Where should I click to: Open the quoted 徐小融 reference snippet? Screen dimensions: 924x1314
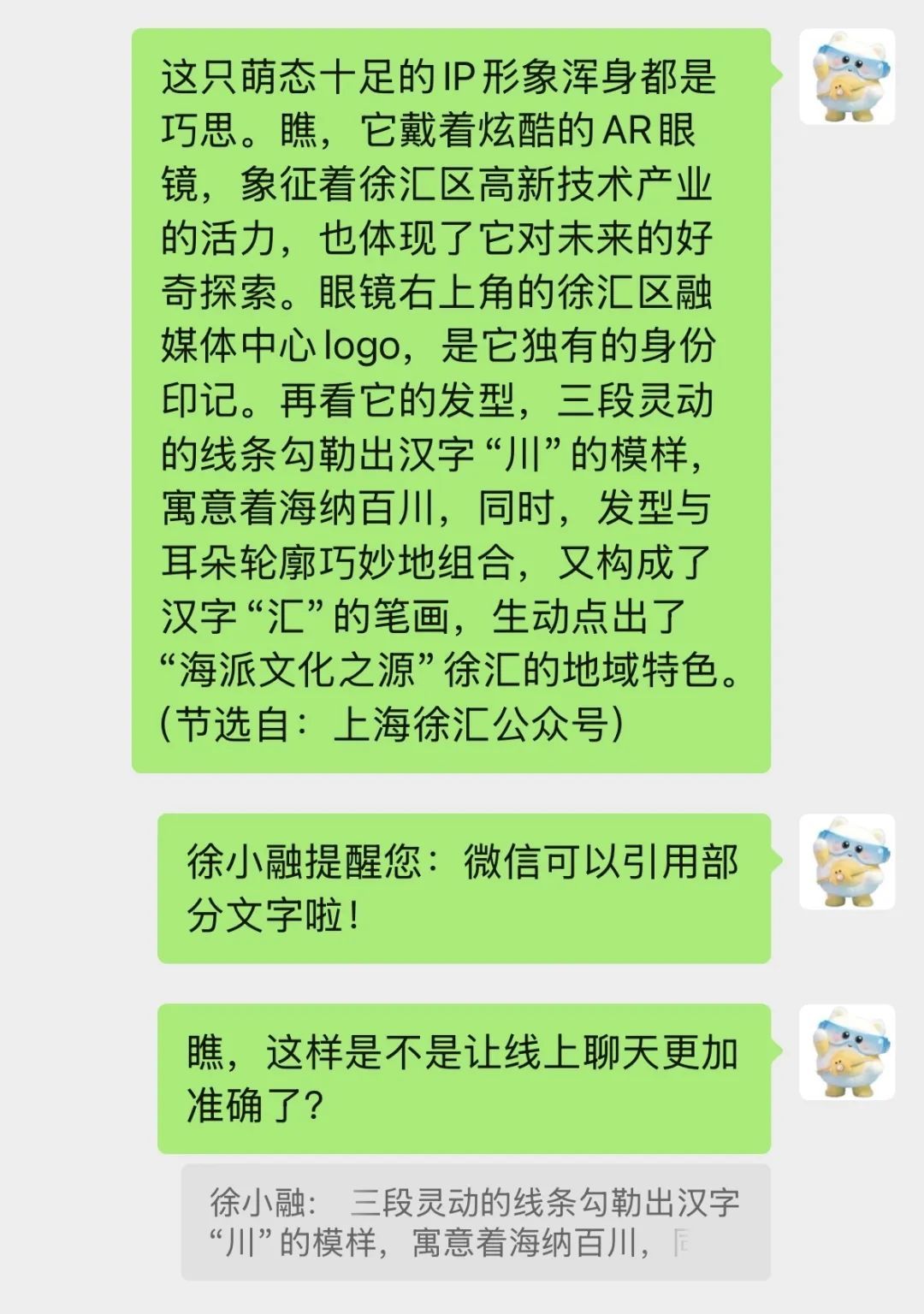pyautogui.click(x=476, y=1222)
